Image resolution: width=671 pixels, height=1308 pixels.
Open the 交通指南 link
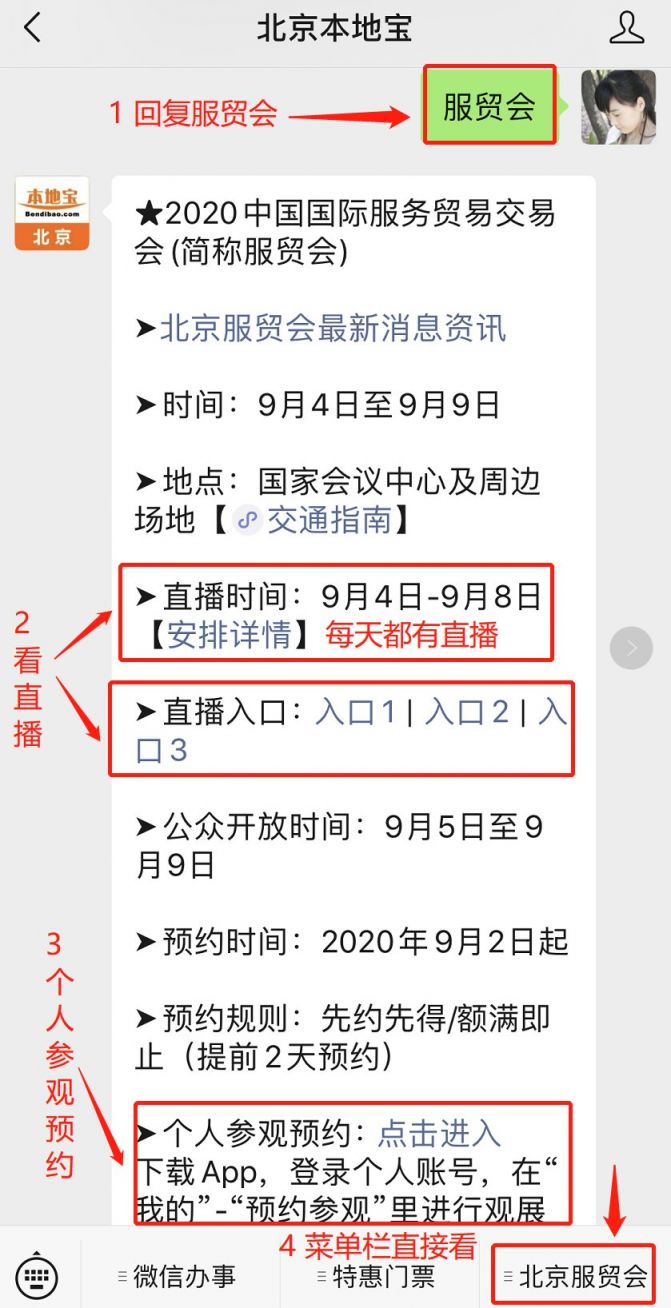(327, 520)
